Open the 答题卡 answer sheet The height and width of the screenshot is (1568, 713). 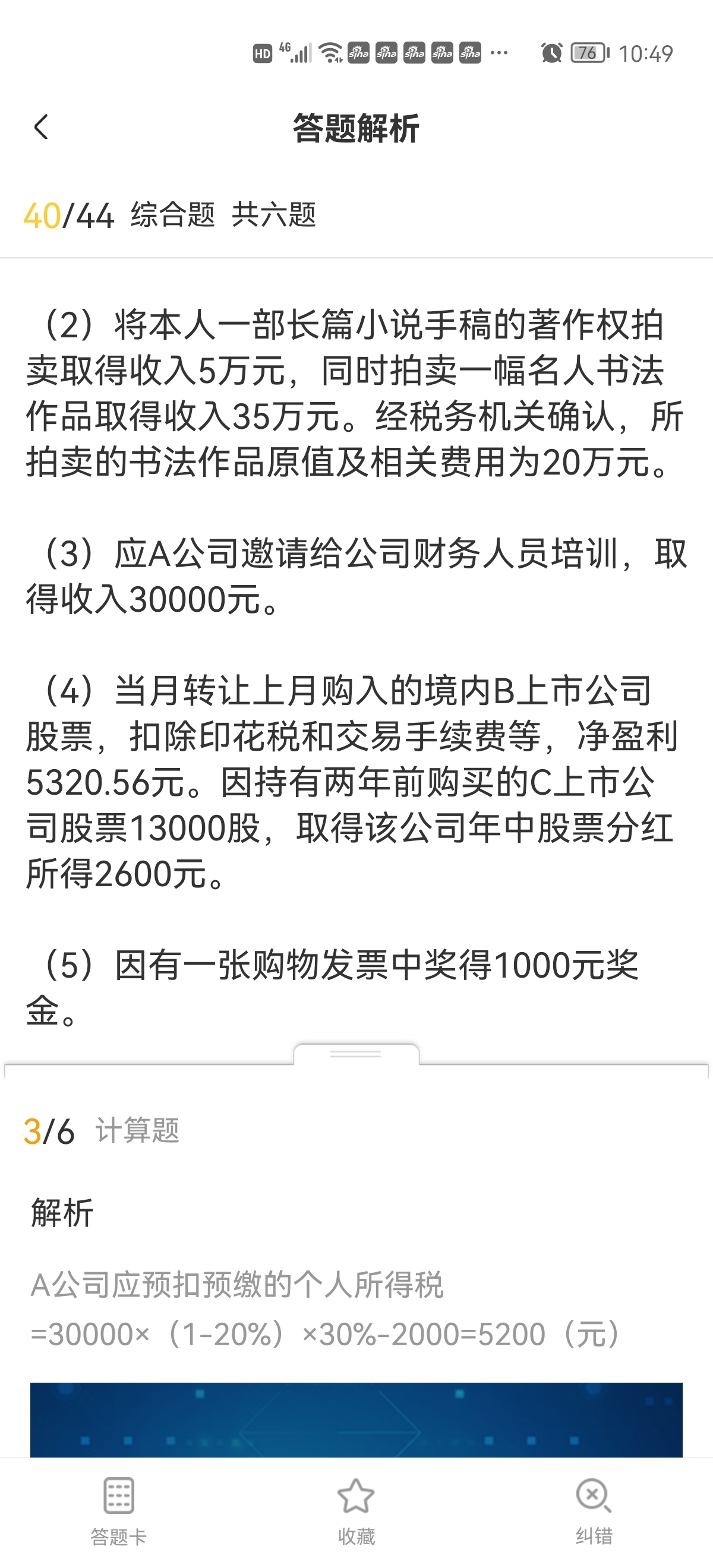[x=119, y=1511]
